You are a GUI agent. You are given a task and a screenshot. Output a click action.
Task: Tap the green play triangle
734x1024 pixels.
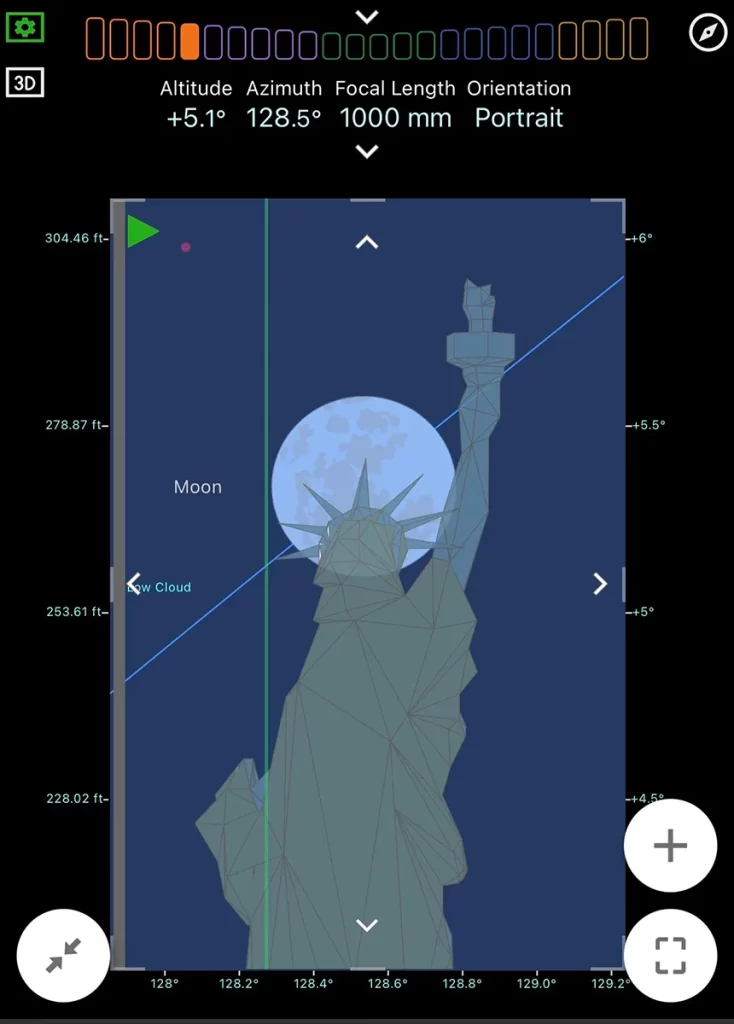[x=142, y=231]
